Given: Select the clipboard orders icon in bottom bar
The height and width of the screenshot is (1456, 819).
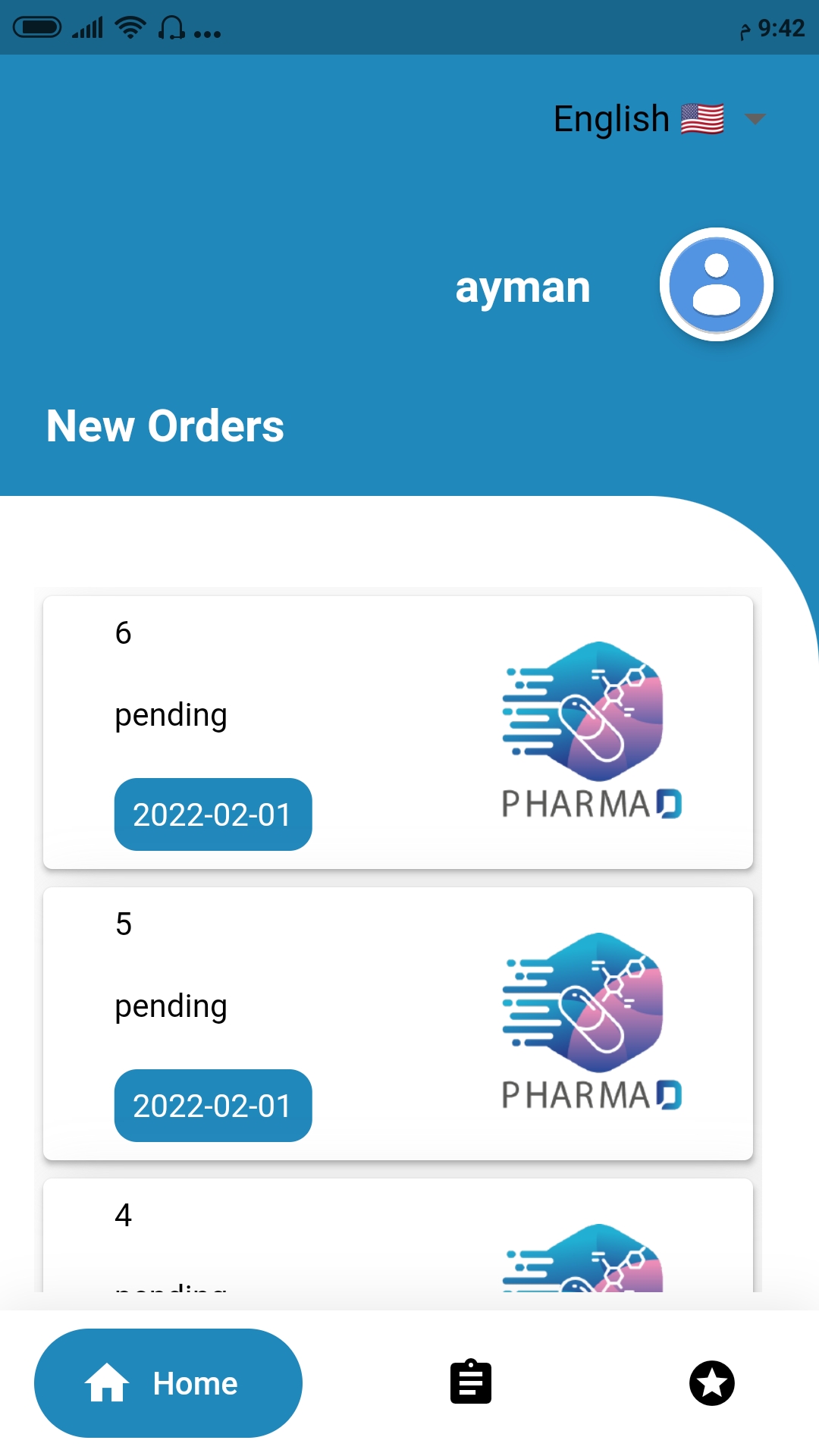Looking at the screenshot, I should click(471, 1382).
